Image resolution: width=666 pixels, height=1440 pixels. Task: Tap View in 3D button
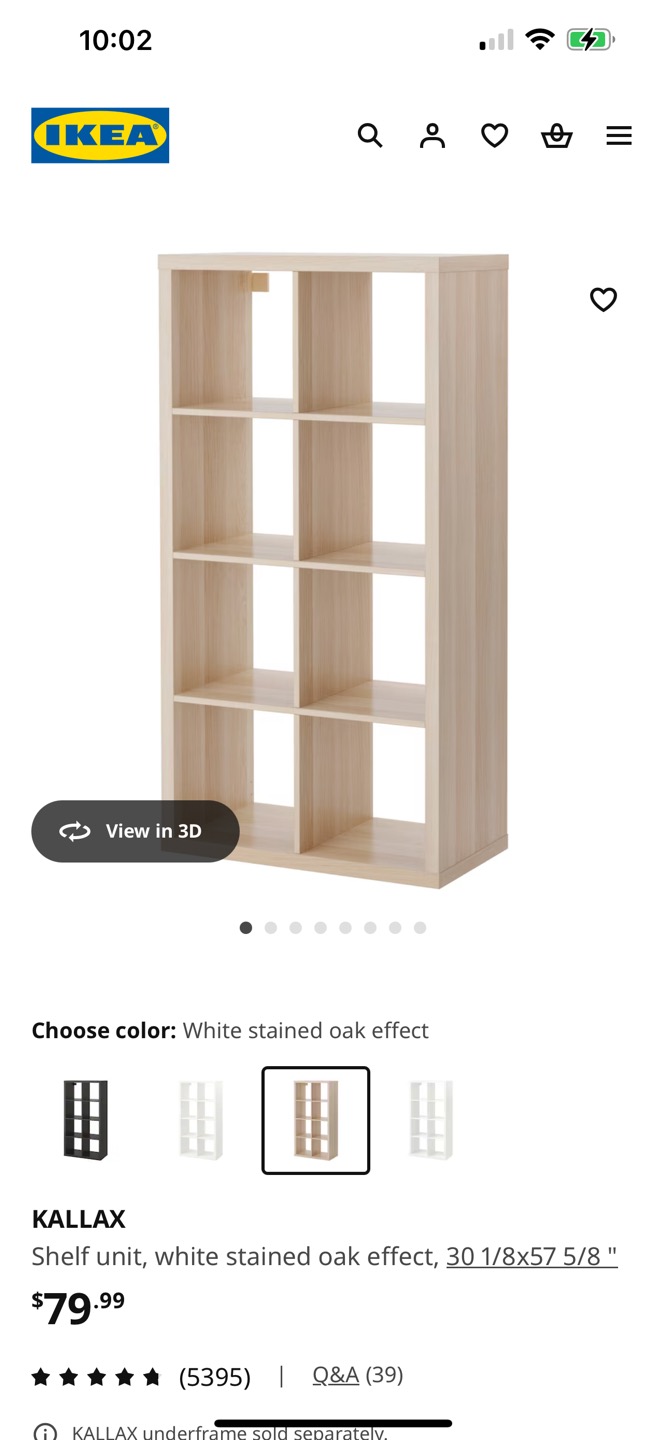click(x=135, y=831)
